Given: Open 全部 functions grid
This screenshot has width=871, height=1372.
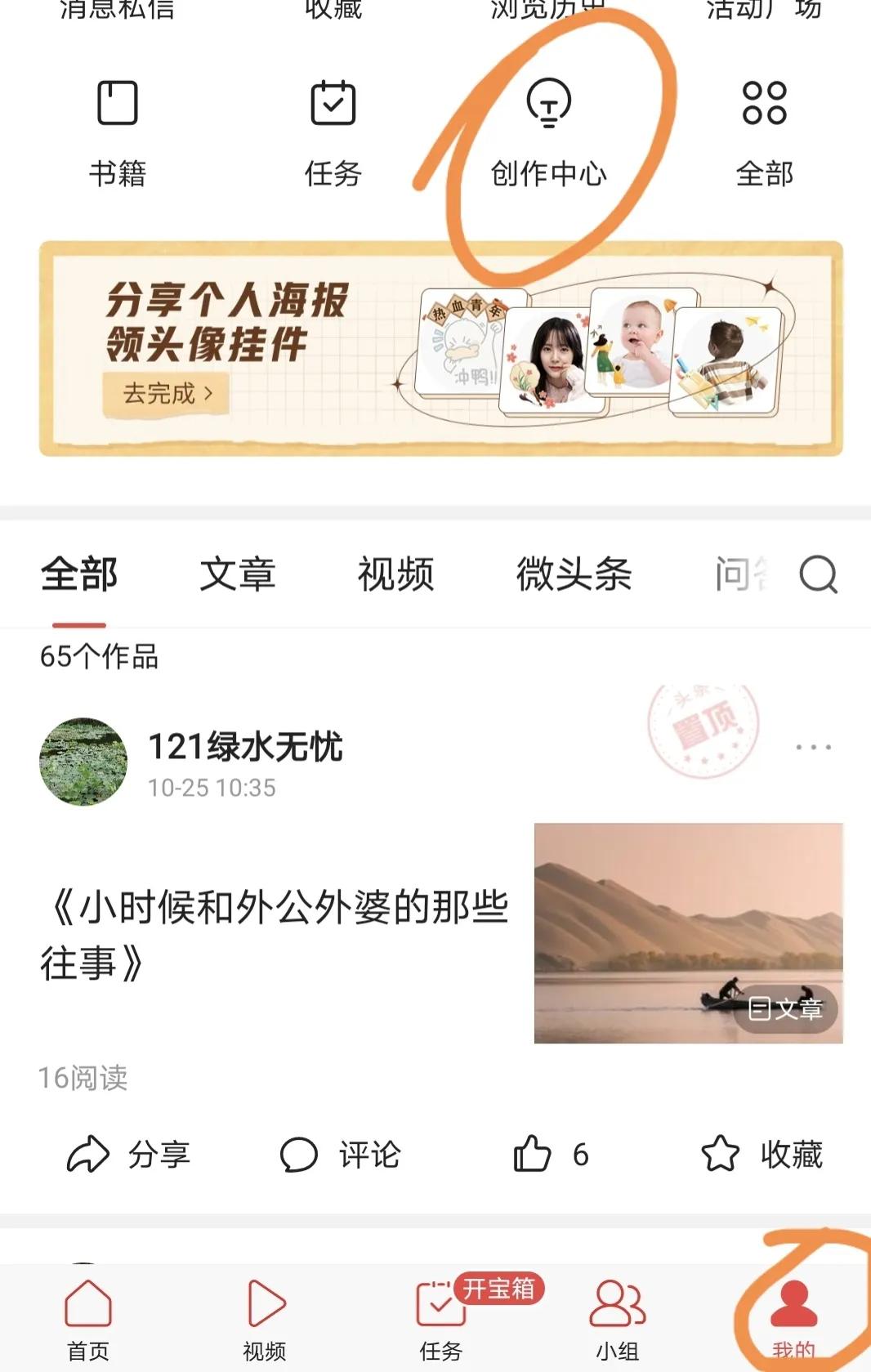Looking at the screenshot, I should [x=764, y=131].
